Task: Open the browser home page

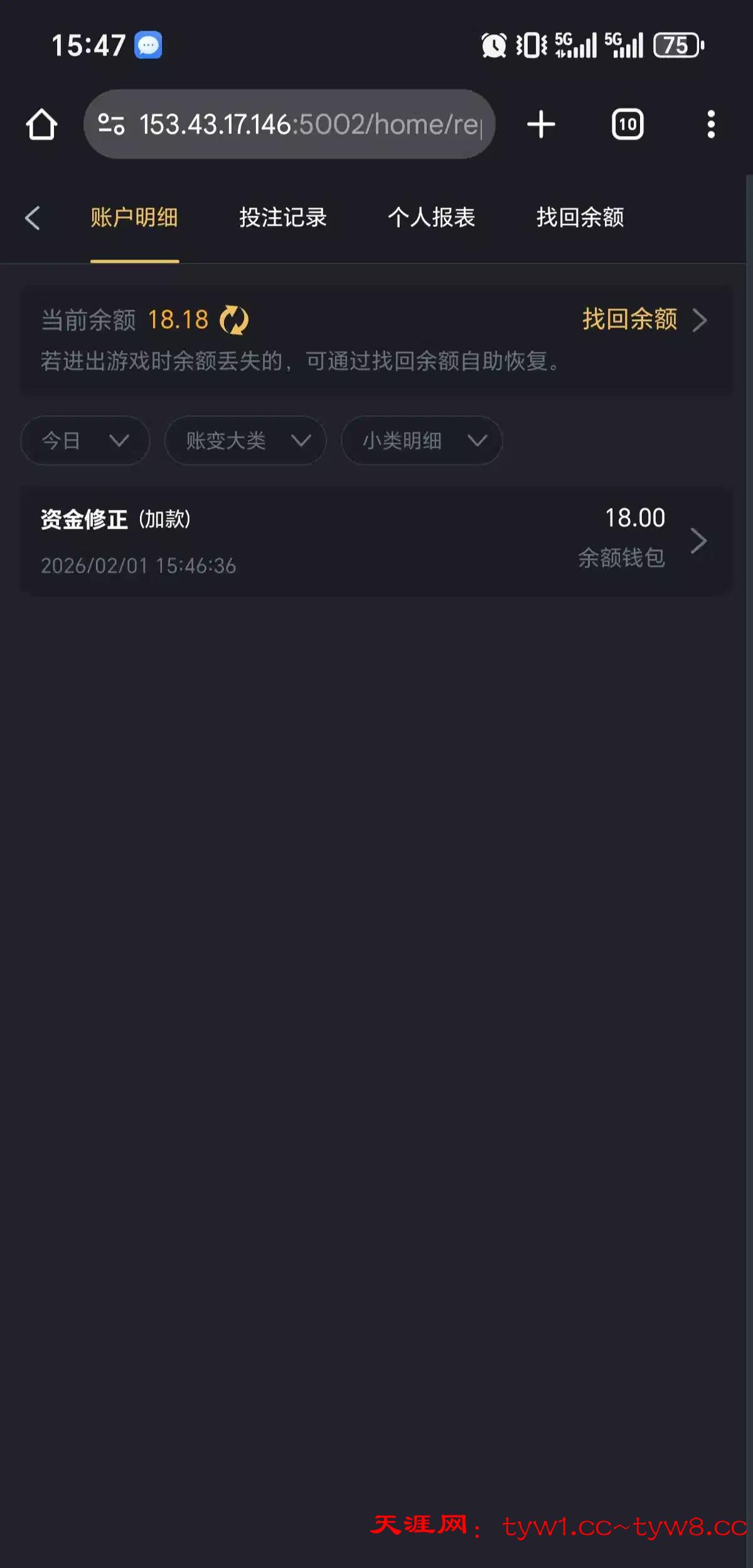Action: pos(41,124)
